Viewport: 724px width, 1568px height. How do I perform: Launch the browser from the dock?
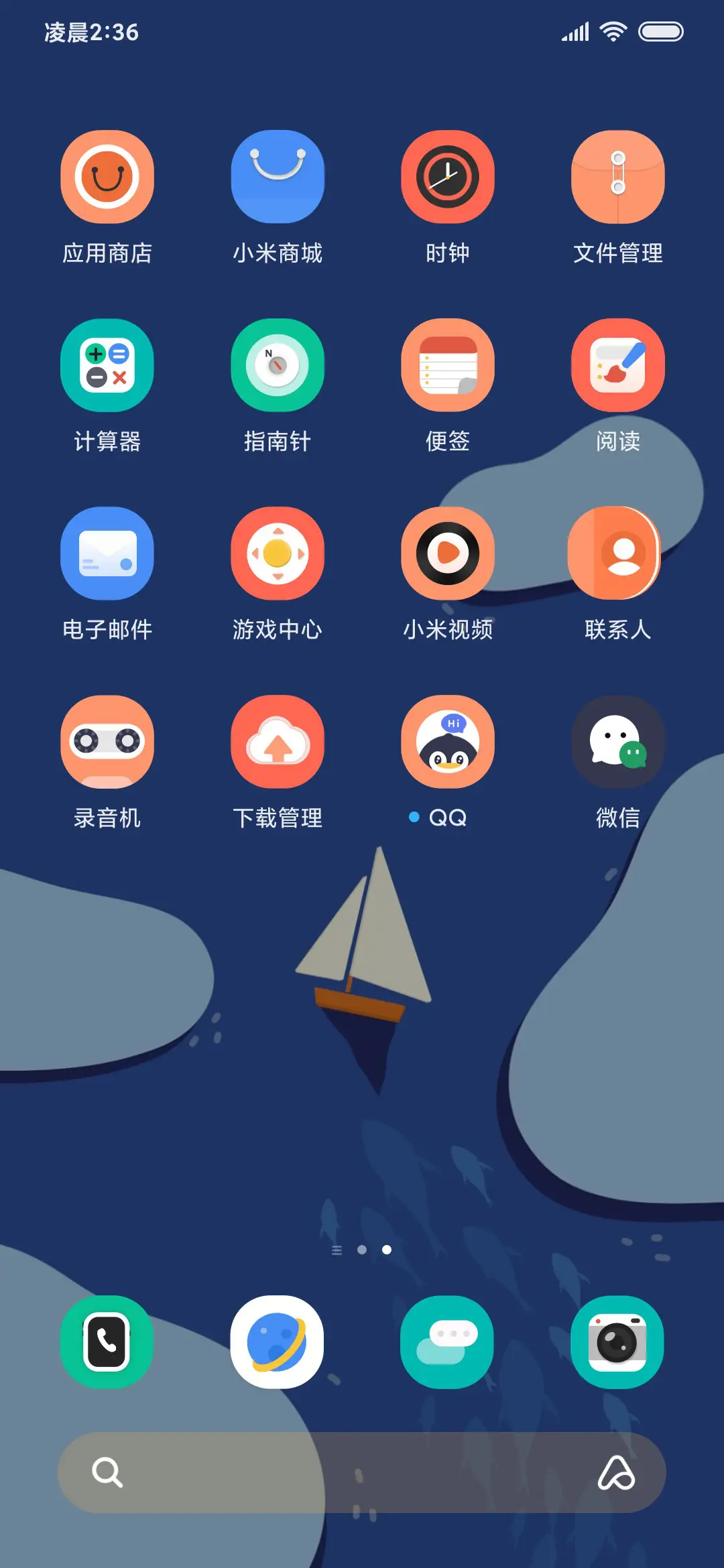278,1344
